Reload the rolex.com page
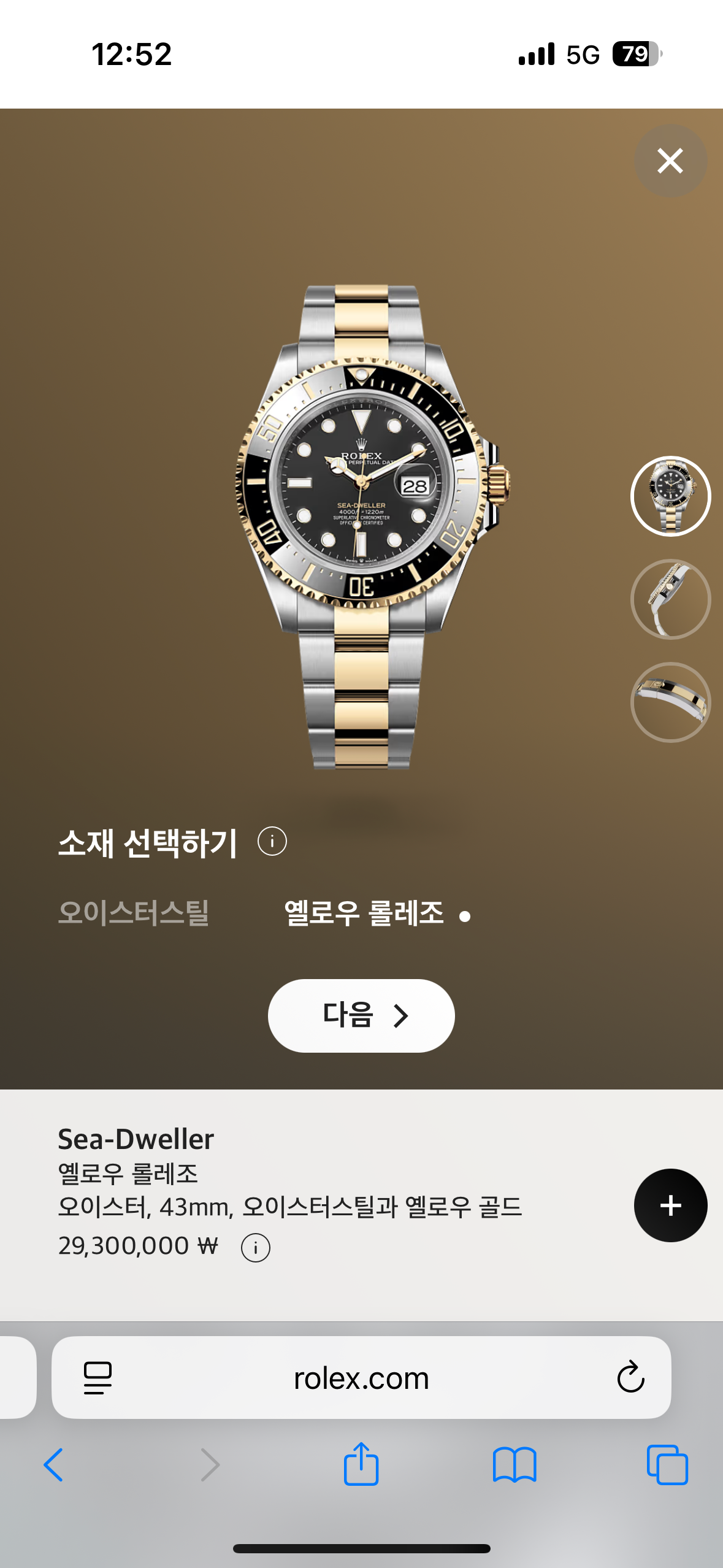Viewport: 723px width, 1568px height. [x=630, y=1378]
